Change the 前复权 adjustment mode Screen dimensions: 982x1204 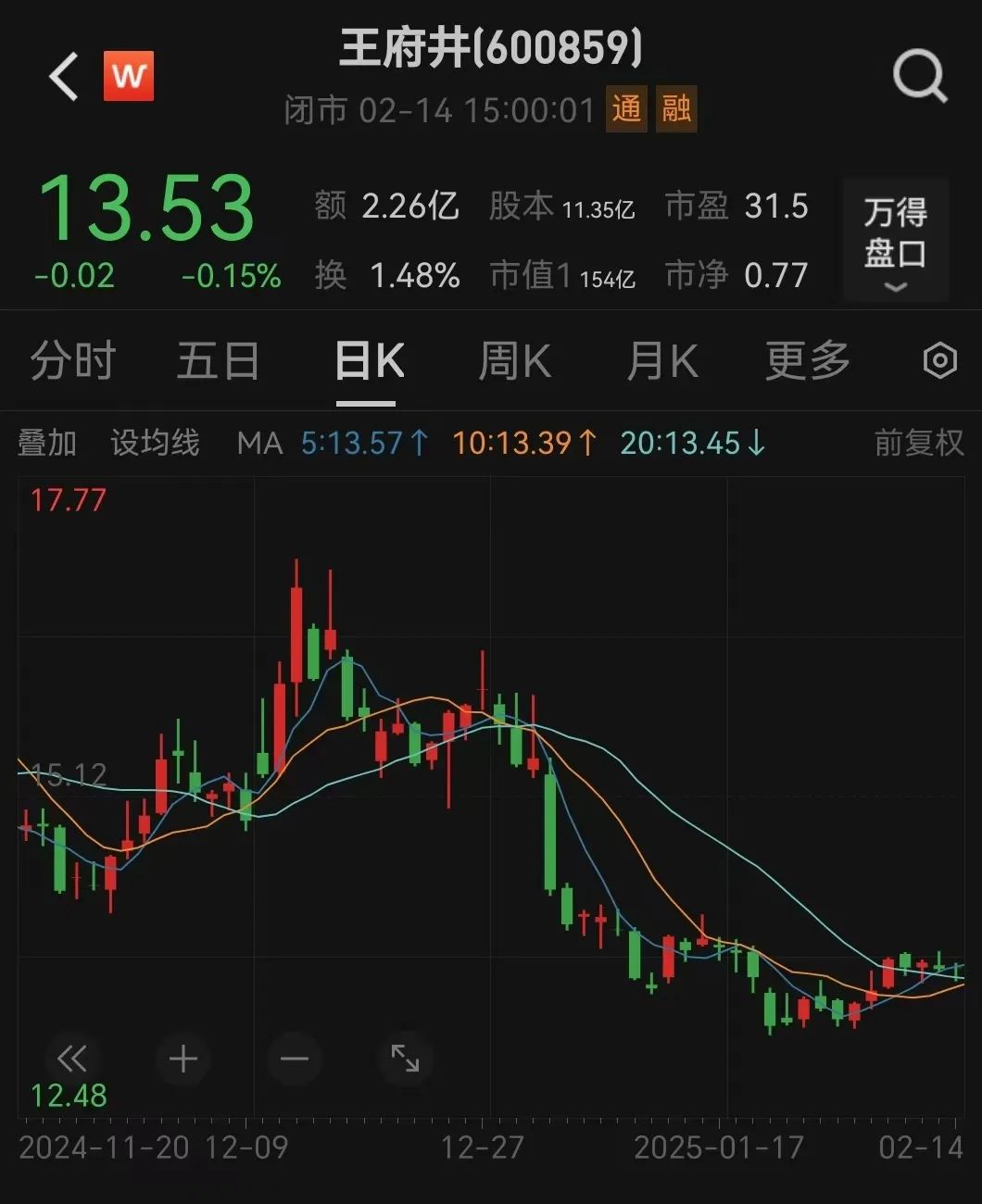coord(918,443)
